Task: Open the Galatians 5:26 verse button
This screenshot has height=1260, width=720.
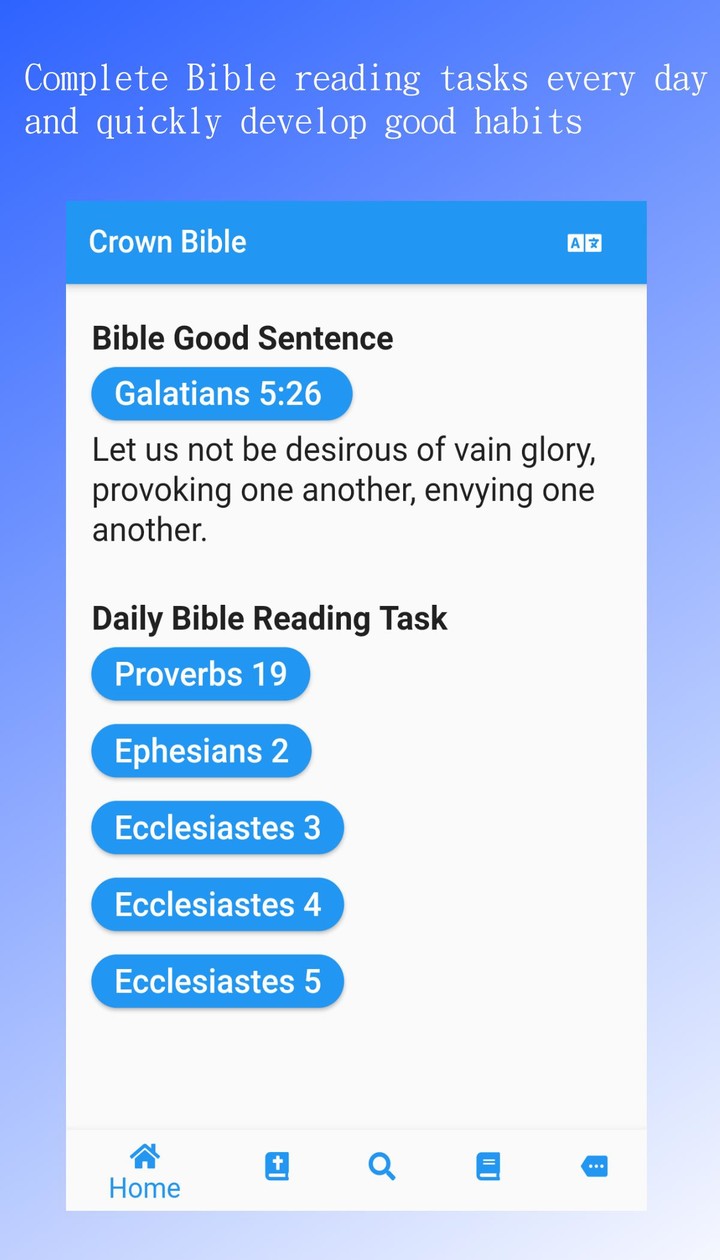Action: (x=221, y=393)
